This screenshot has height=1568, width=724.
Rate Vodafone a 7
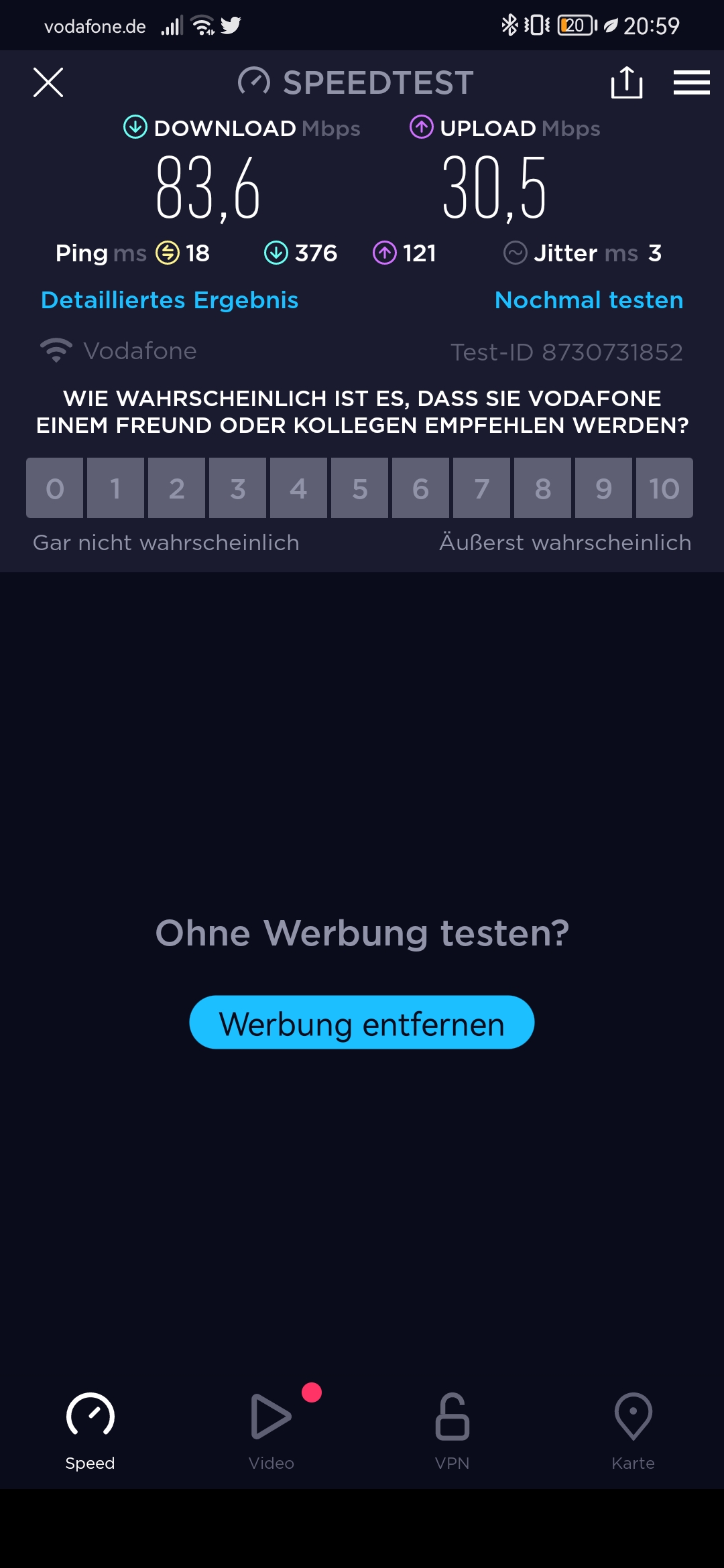pyautogui.click(x=482, y=488)
